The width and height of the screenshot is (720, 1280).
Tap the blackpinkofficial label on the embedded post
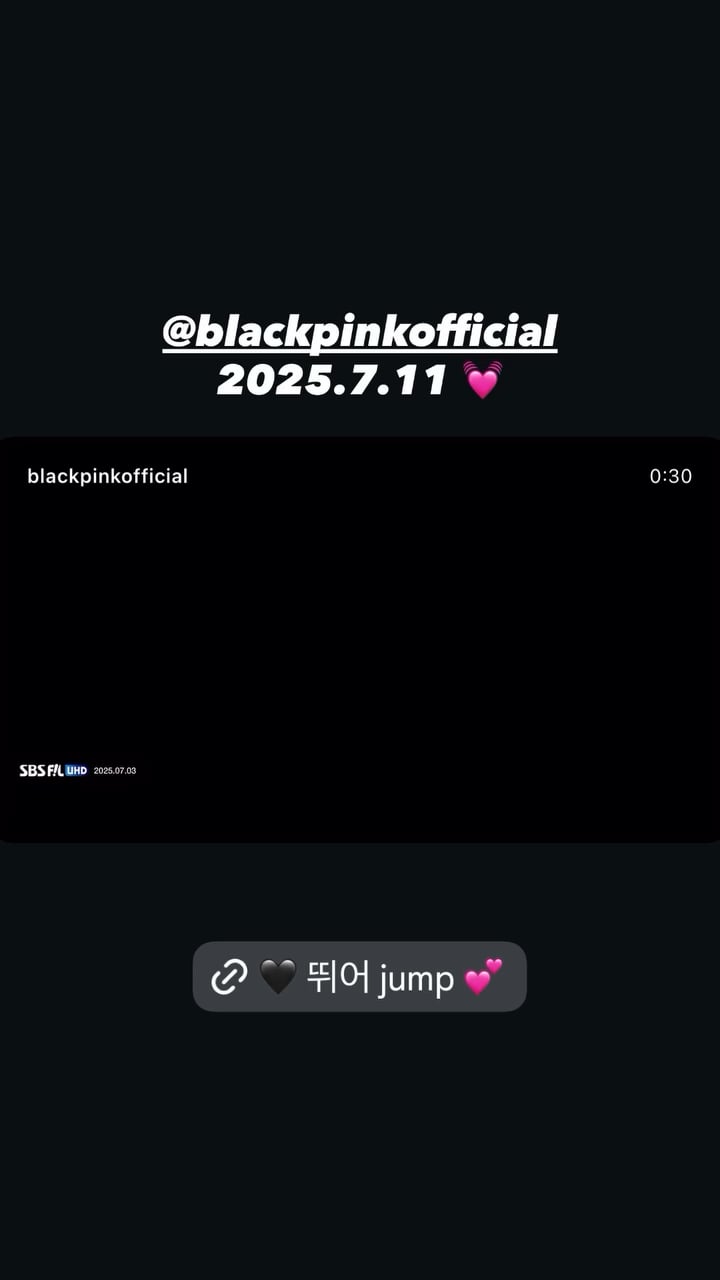pos(106,476)
